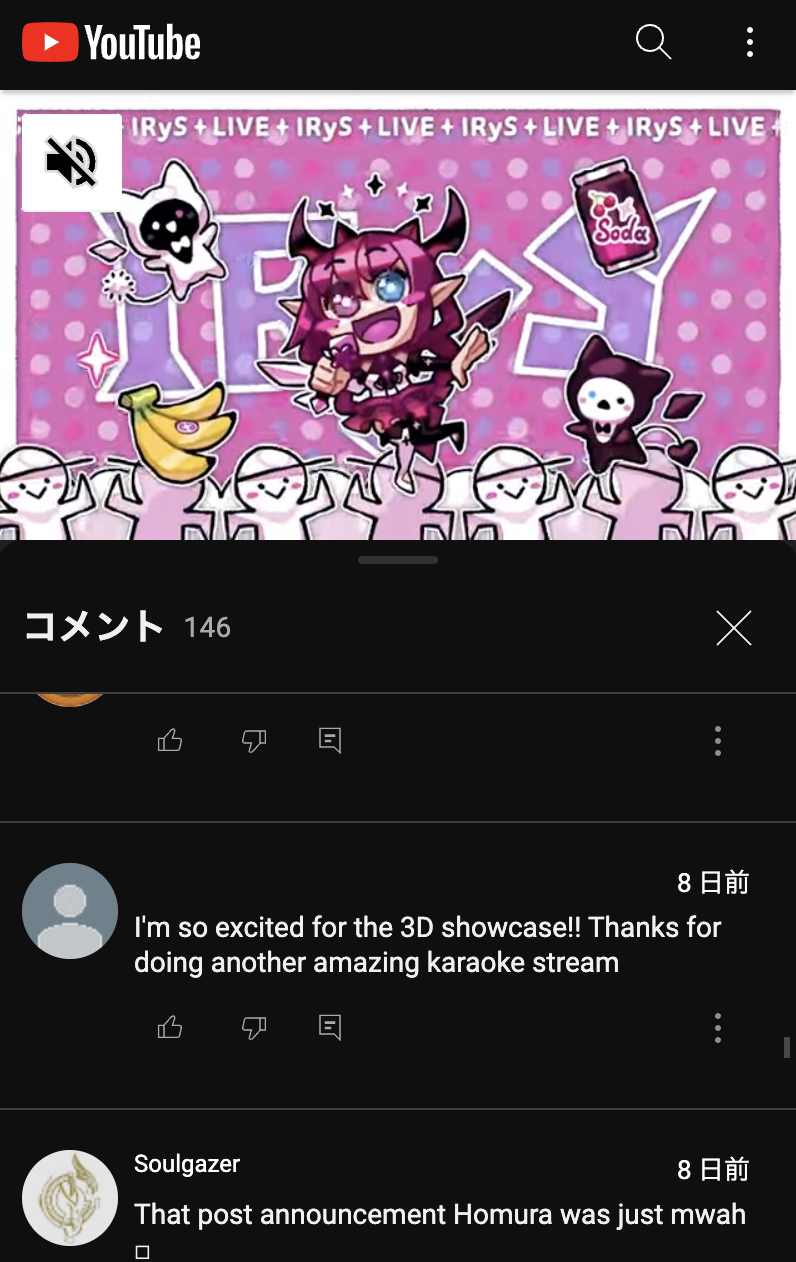This screenshot has width=796, height=1262.
Task: Open Soulgazer's channel avatar
Action: [x=70, y=1197]
